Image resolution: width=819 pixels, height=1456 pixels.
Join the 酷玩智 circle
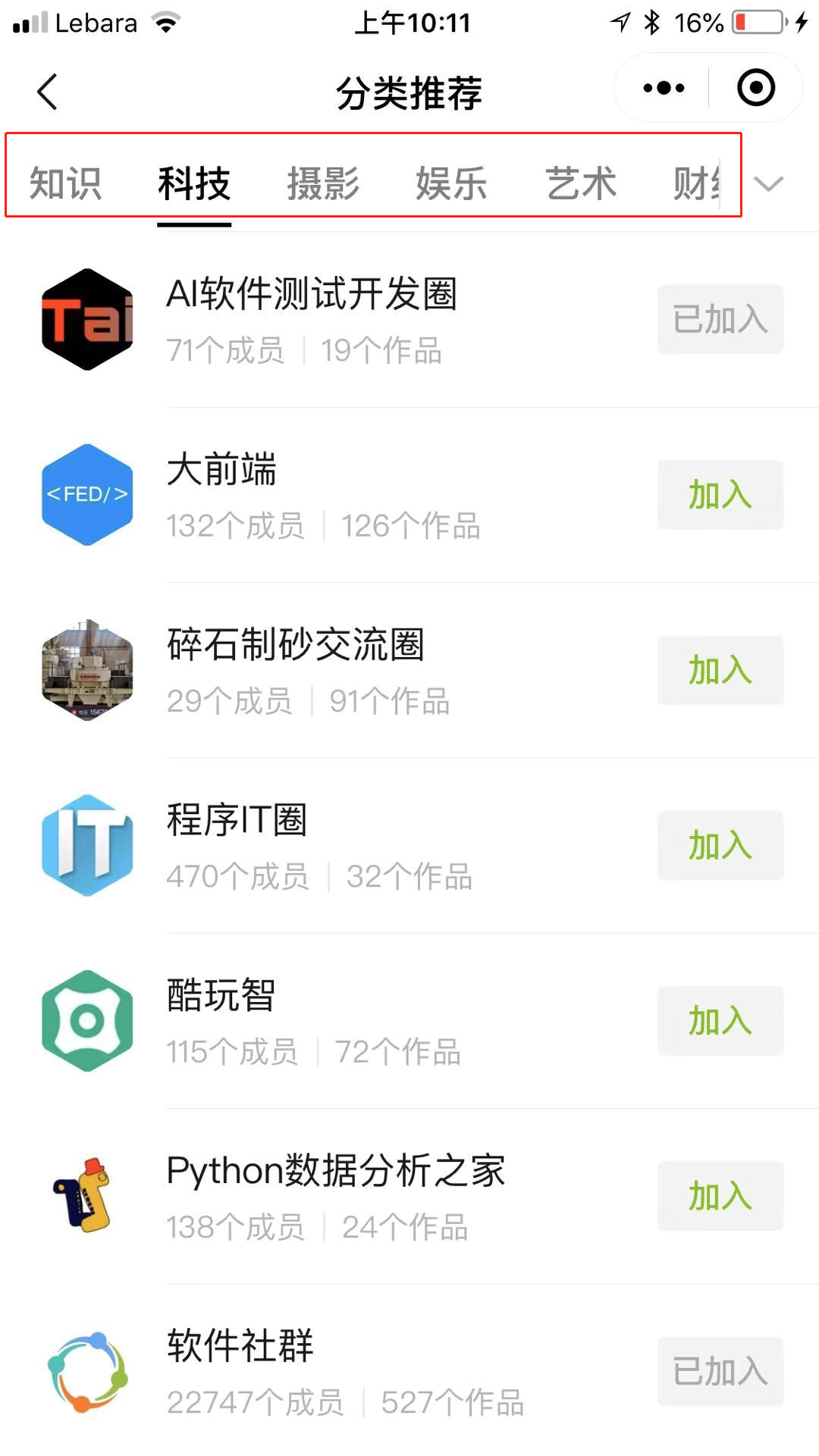pos(720,1020)
